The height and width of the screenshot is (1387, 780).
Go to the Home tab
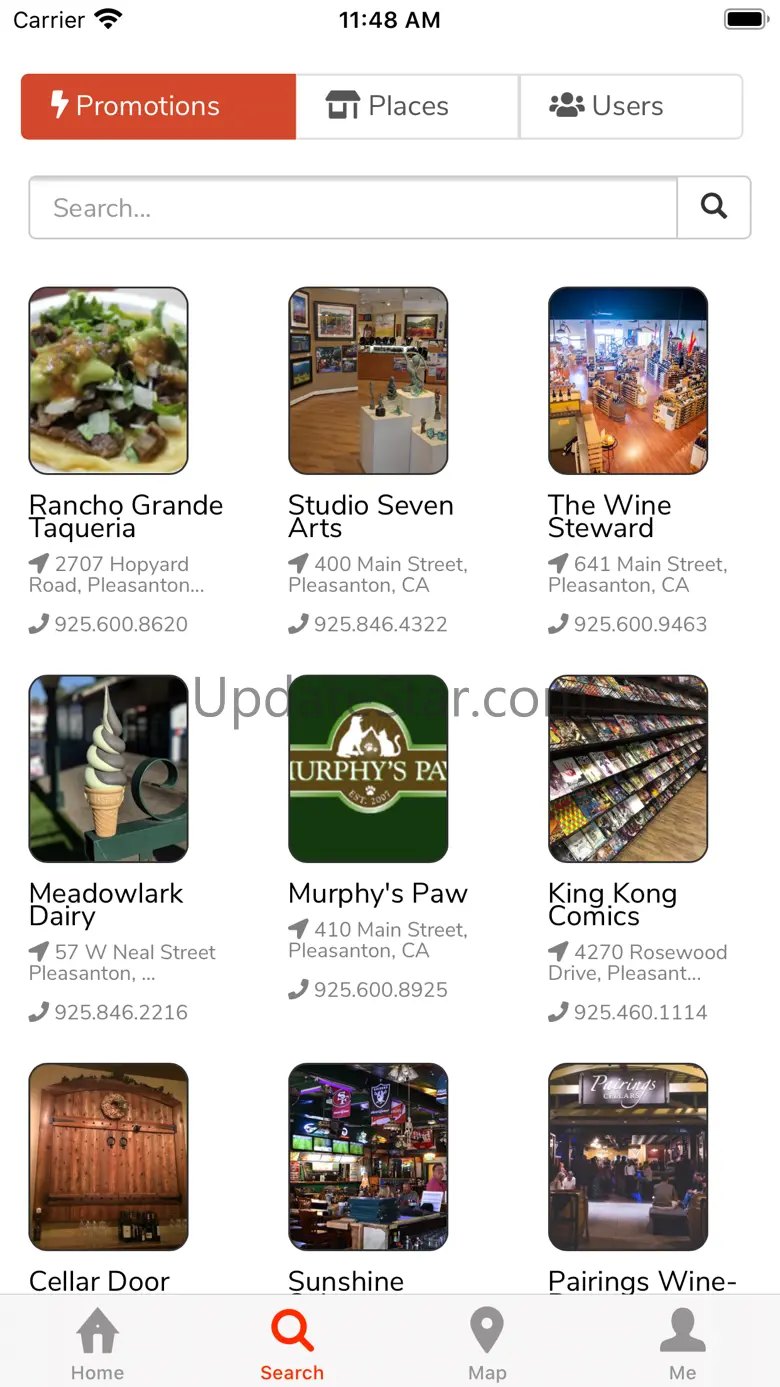pos(97,1345)
